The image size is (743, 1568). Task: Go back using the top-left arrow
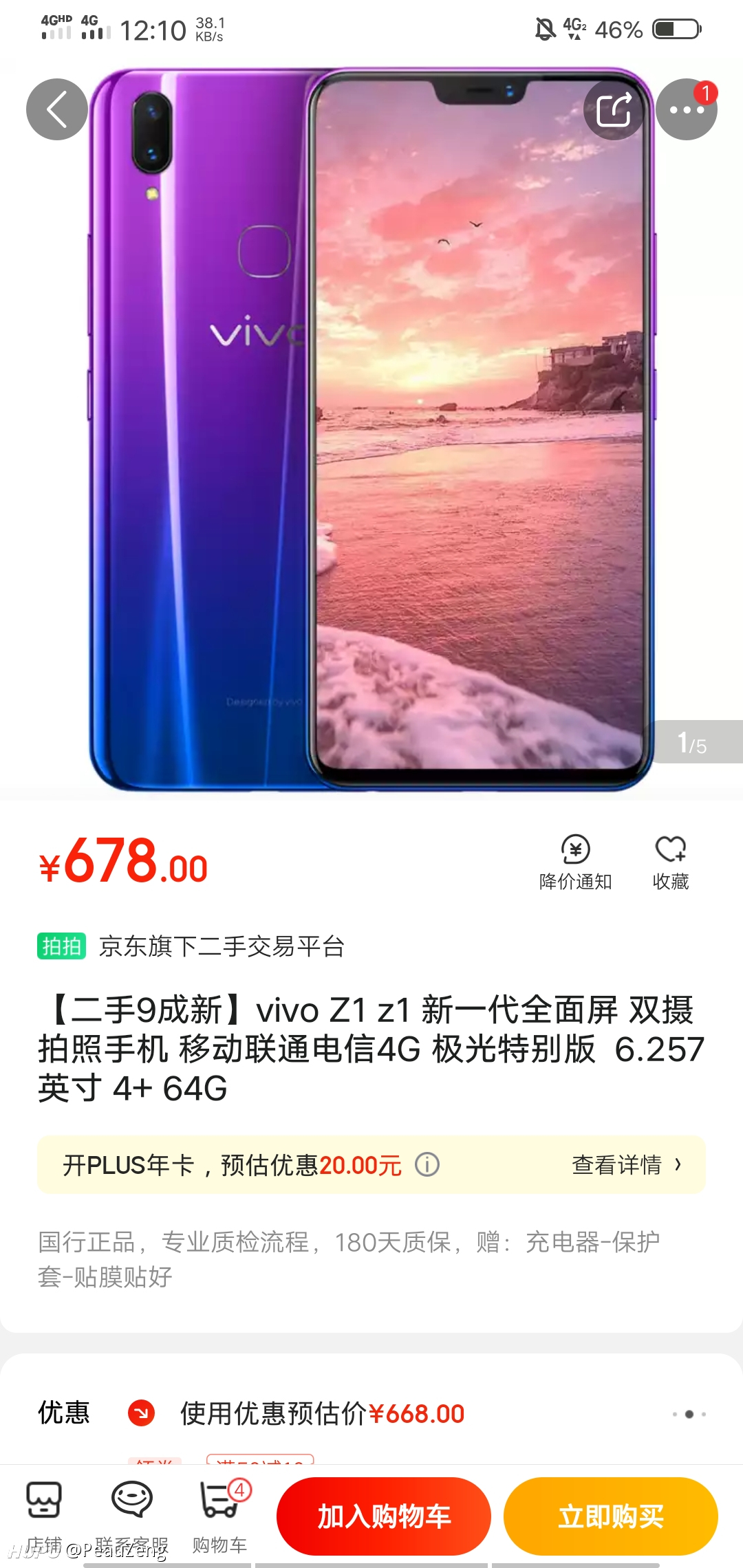coord(57,109)
